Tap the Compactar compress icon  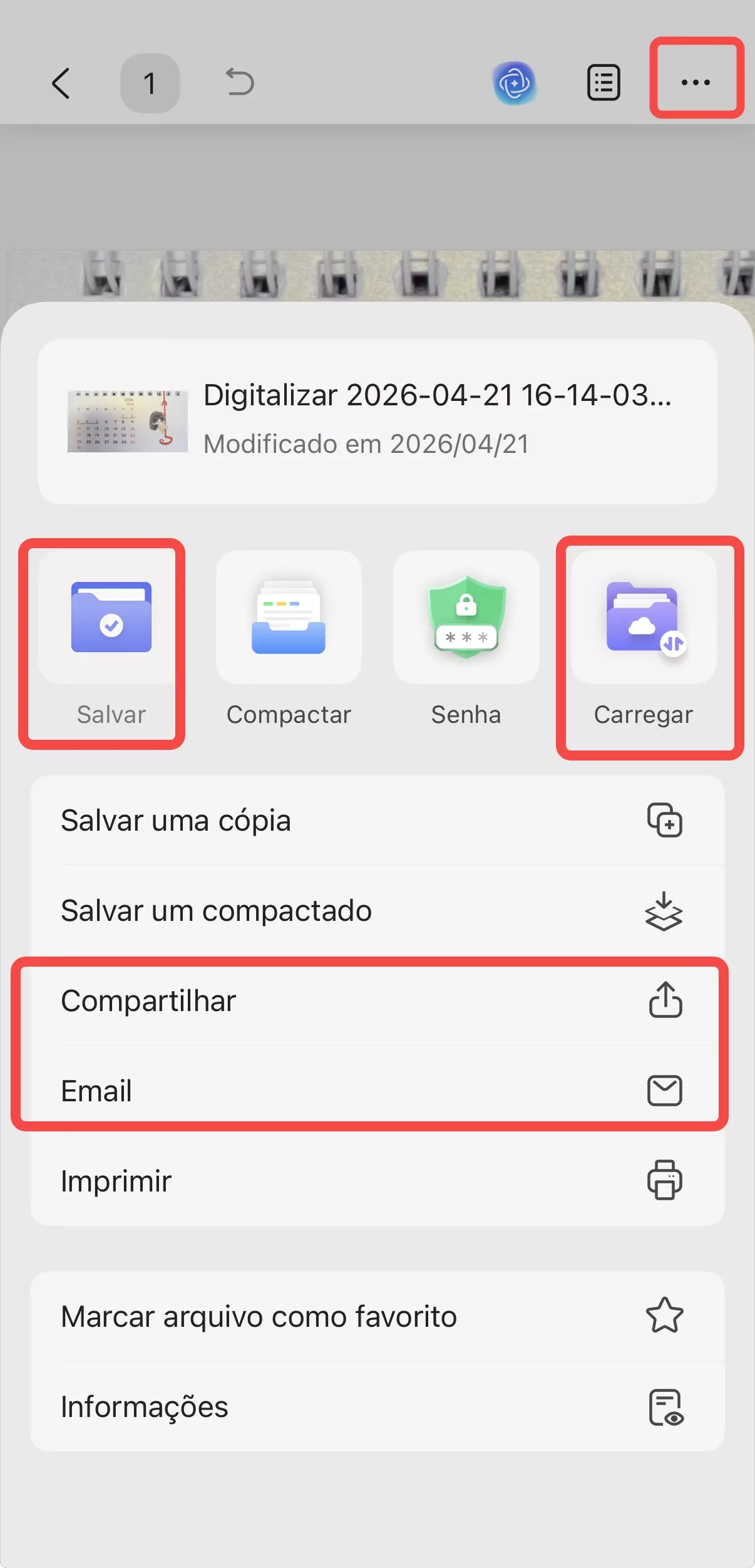(288, 619)
